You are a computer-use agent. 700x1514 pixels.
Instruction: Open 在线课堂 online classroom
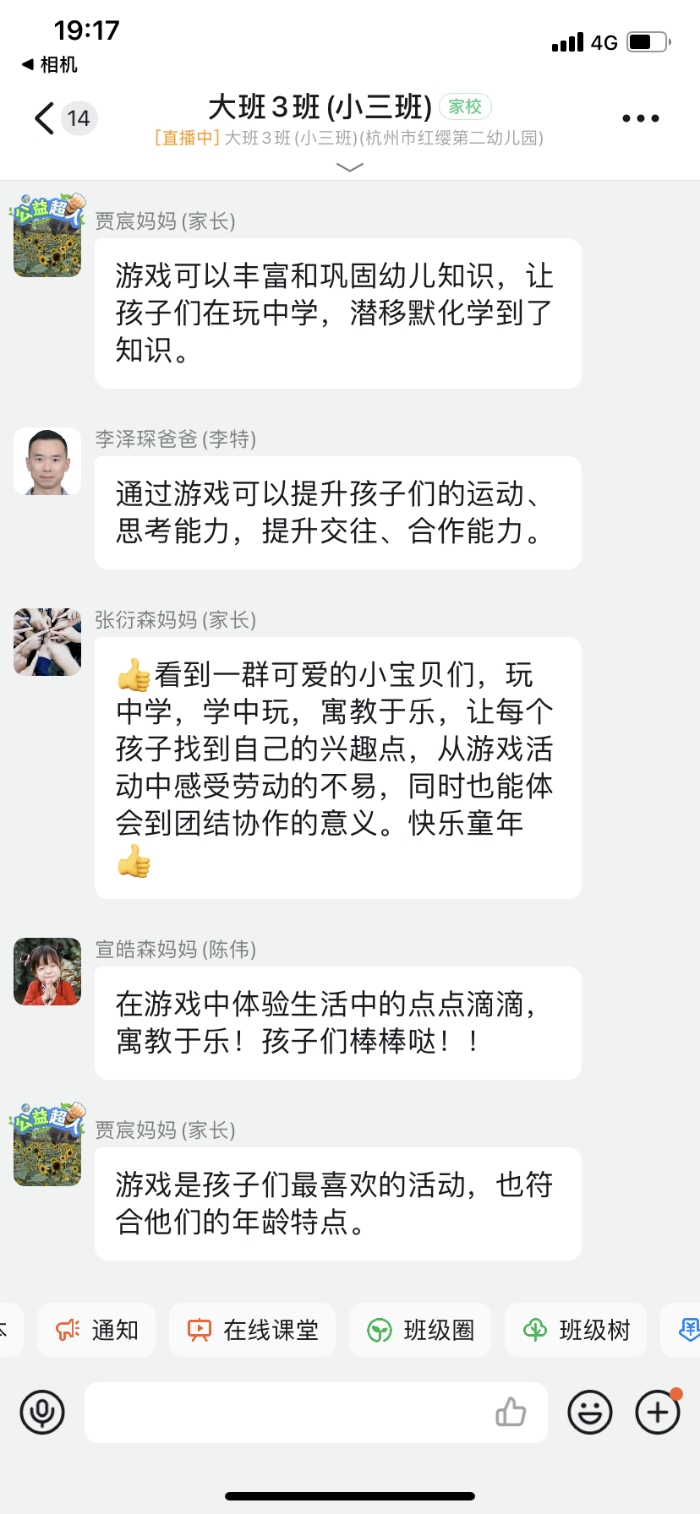[253, 1330]
